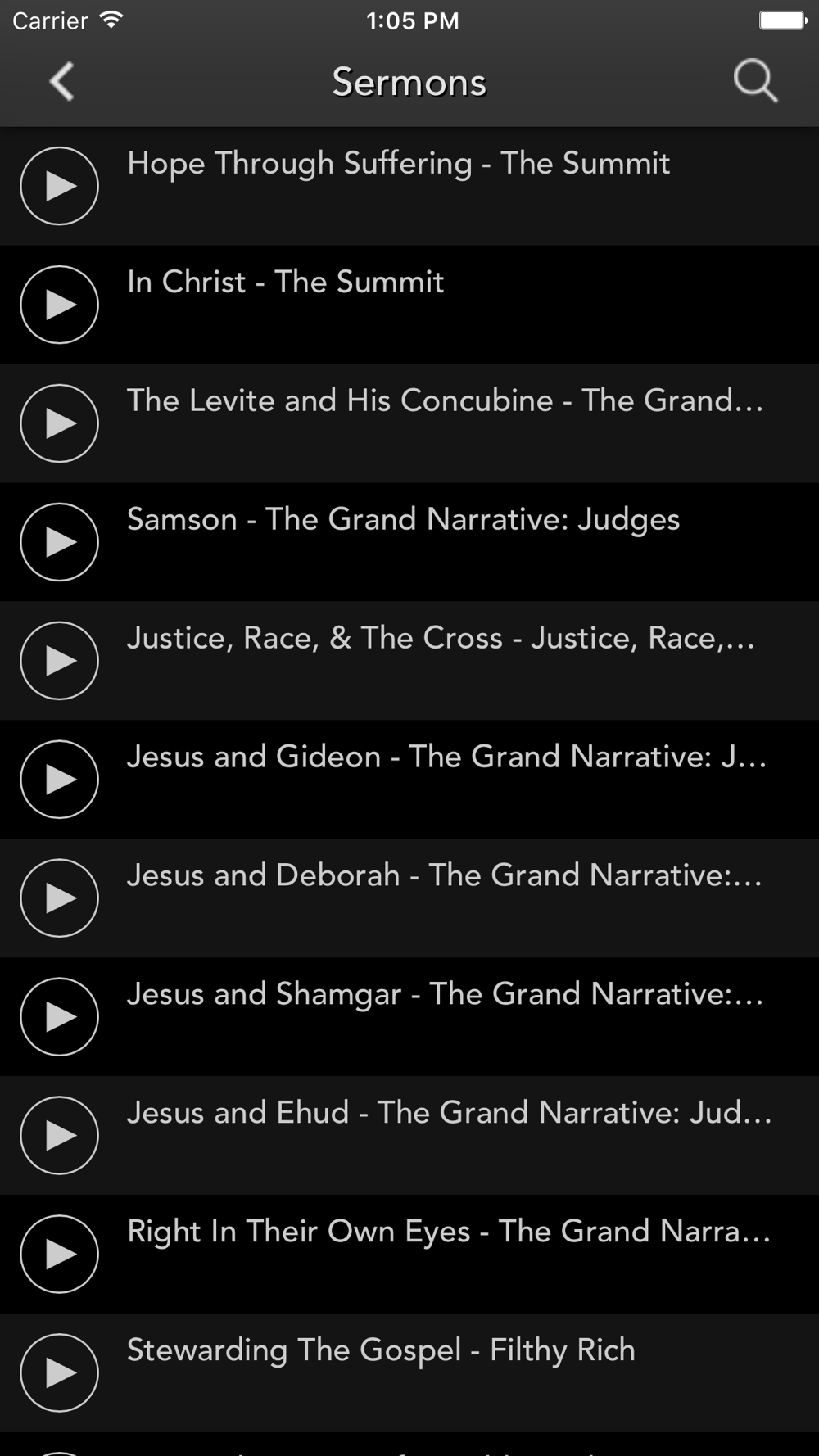Play The Levite and His Concubine sermon
This screenshot has height=1456, width=819.
pyautogui.click(x=59, y=423)
